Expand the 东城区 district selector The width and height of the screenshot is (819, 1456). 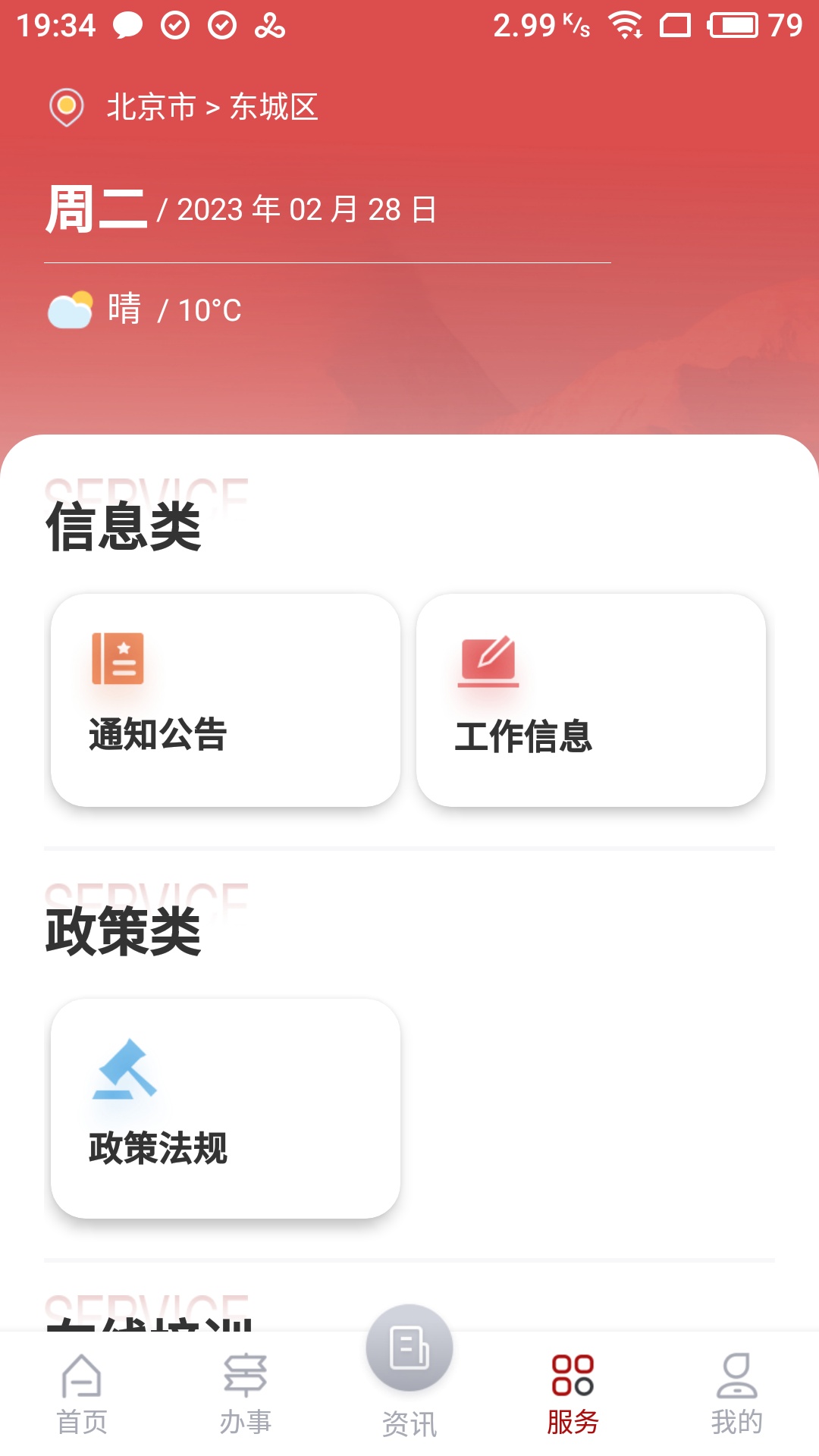tap(275, 108)
